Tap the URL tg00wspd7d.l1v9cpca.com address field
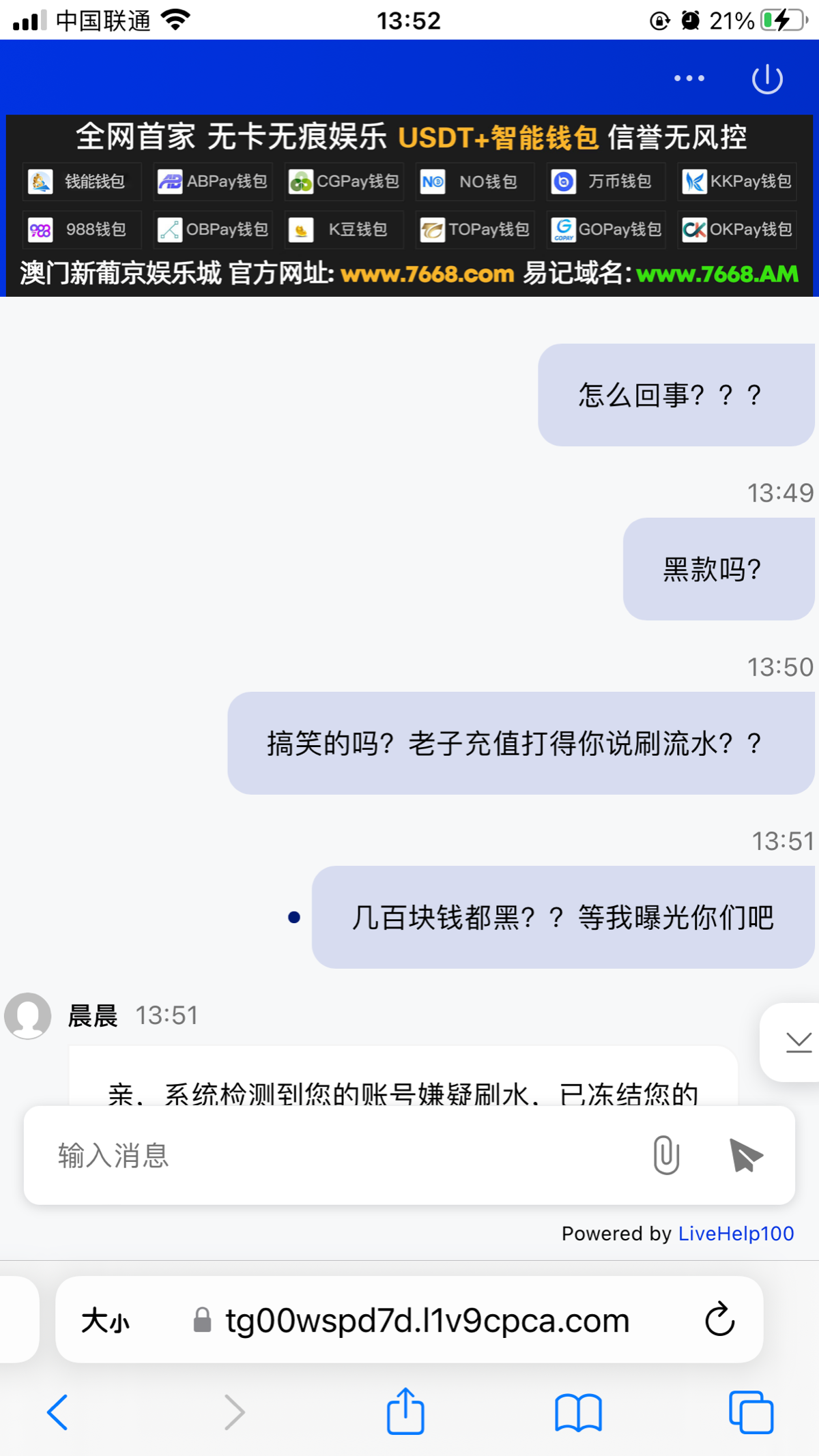The height and width of the screenshot is (1456, 819). 427,1321
